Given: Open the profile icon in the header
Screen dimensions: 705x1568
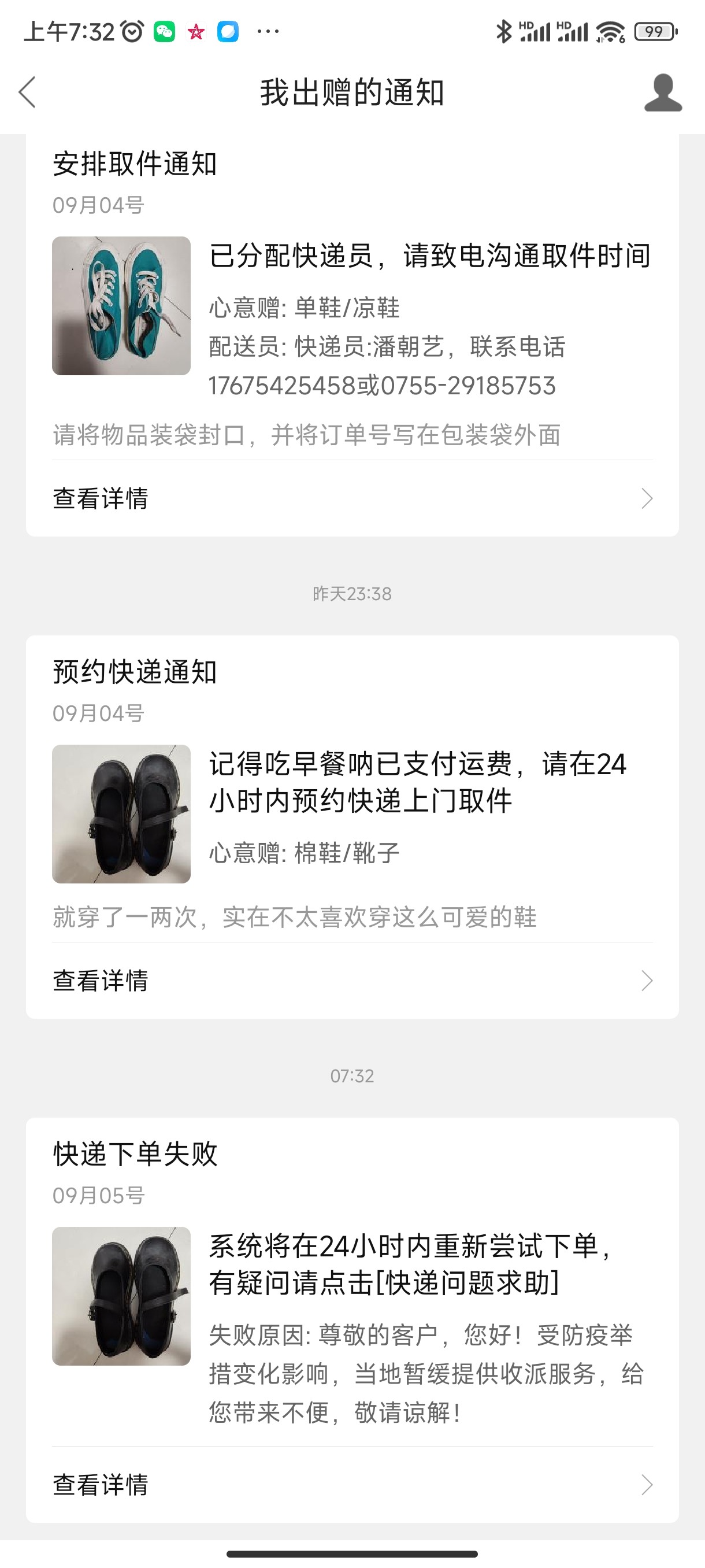Looking at the screenshot, I should 662,93.
